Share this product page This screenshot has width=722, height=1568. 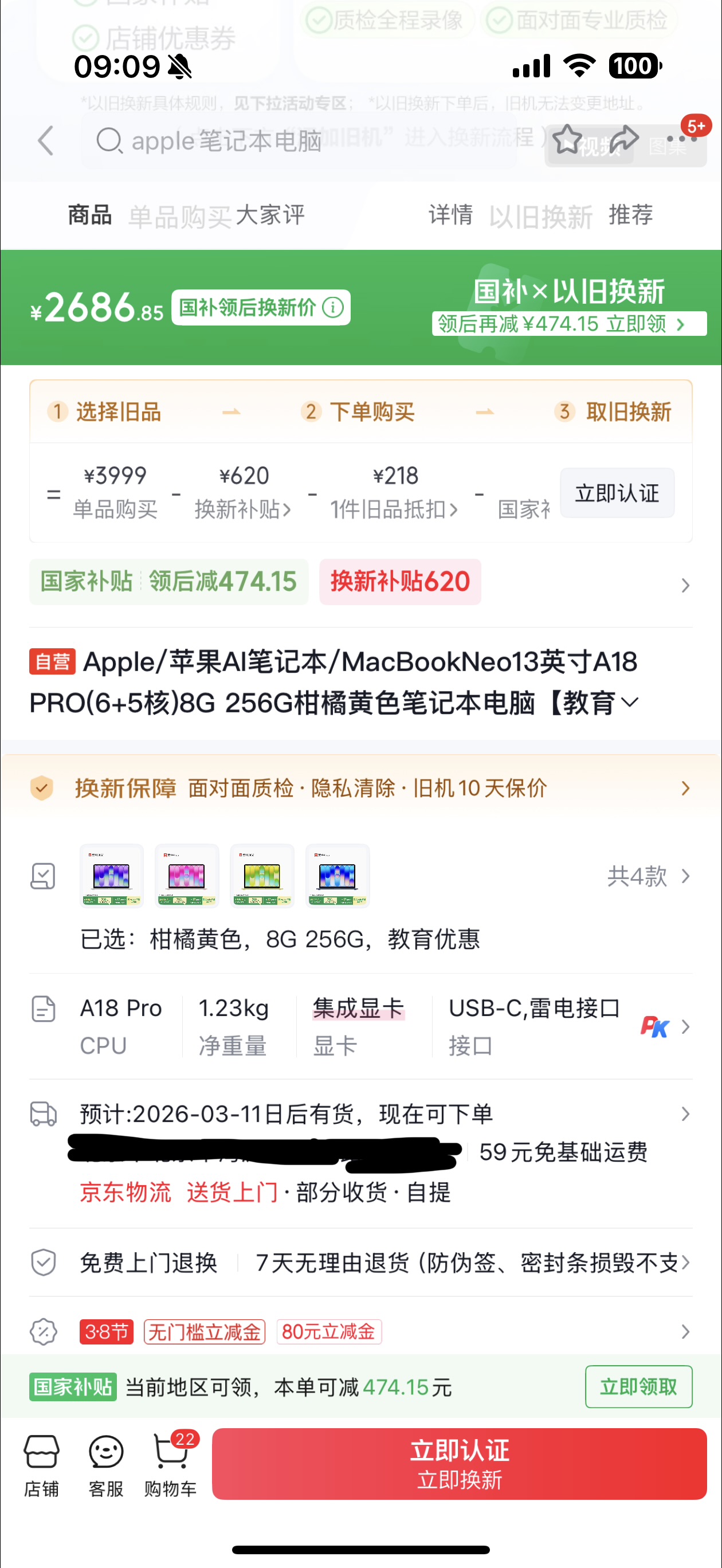pos(624,140)
